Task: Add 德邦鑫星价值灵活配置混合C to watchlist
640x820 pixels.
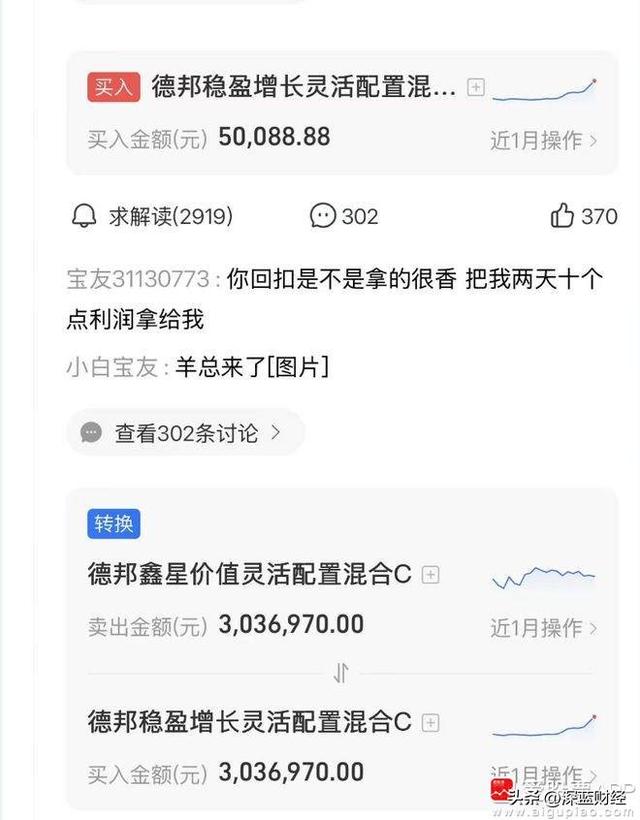Action: click(430, 575)
